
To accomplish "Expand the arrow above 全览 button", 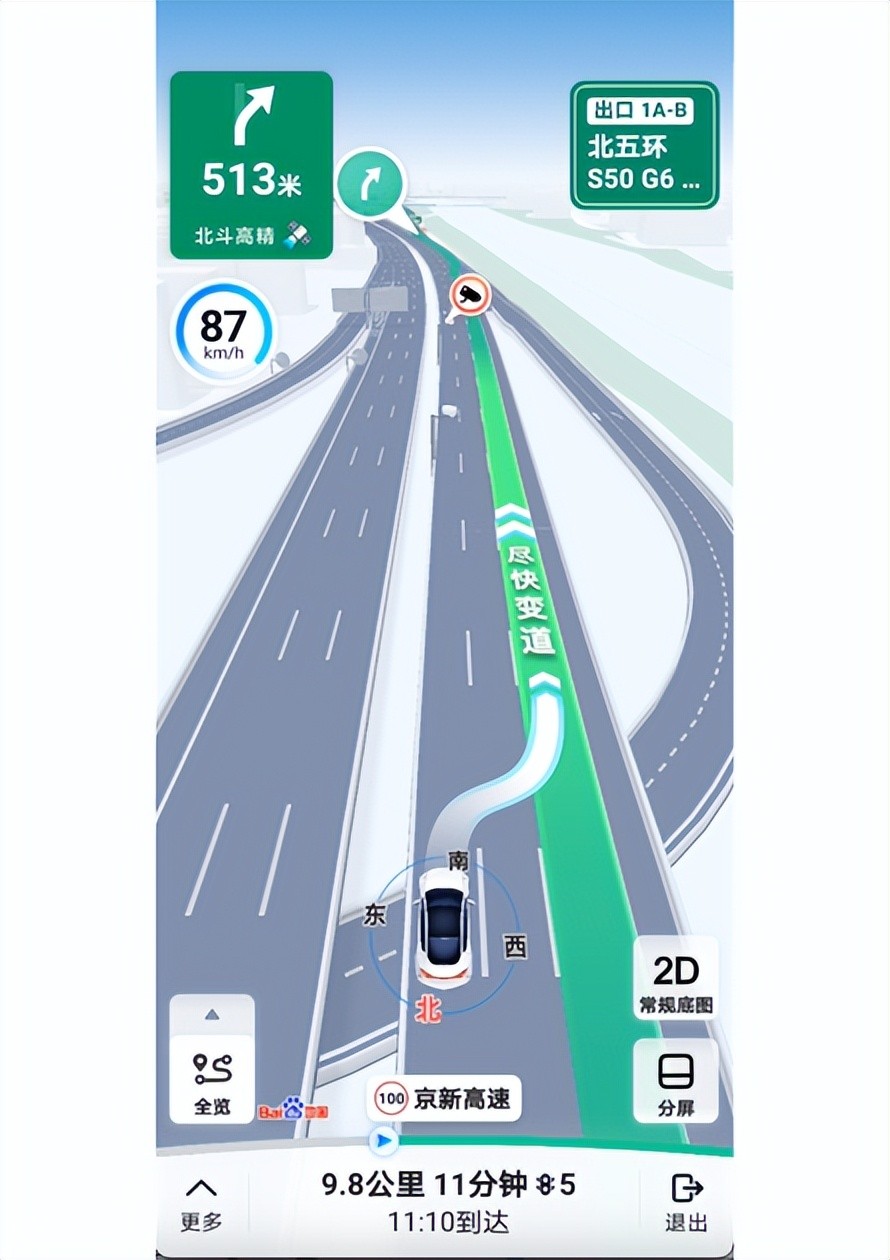I will [212, 1015].
